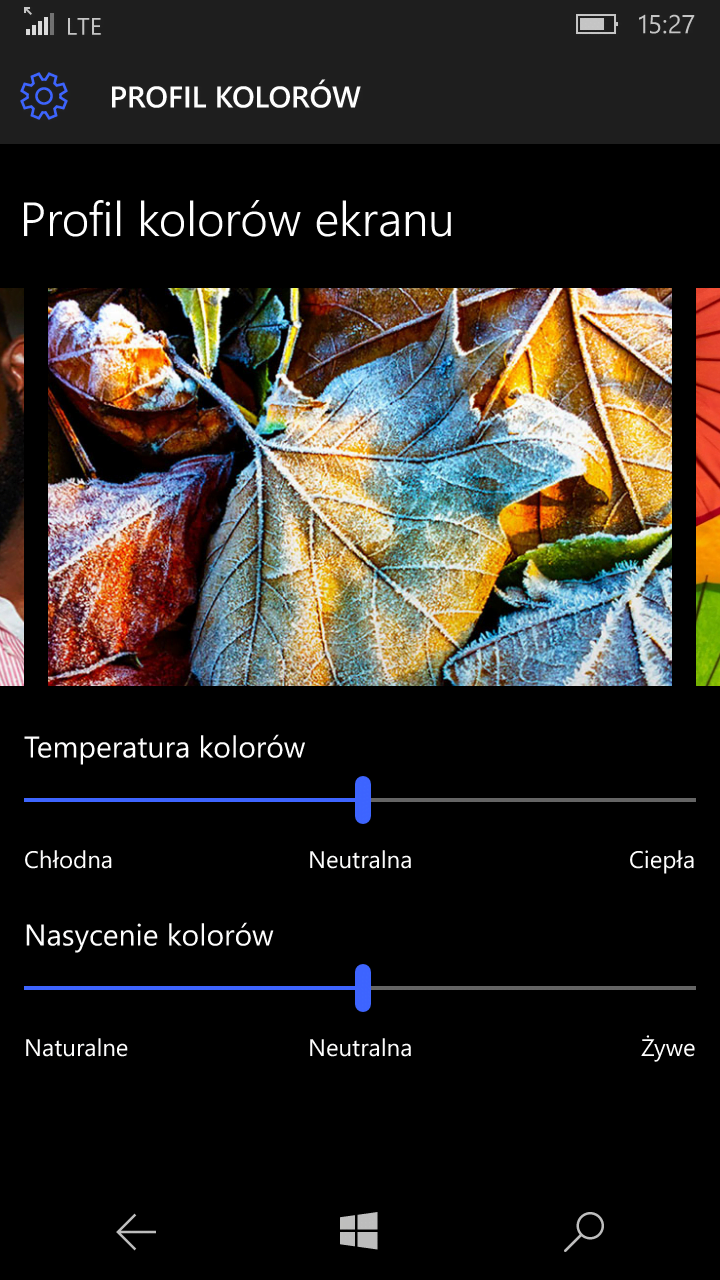Screen dimensions: 720x1280
Task: Tap the Nasycenie kolorów slider handle
Action: pyautogui.click(x=363, y=988)
